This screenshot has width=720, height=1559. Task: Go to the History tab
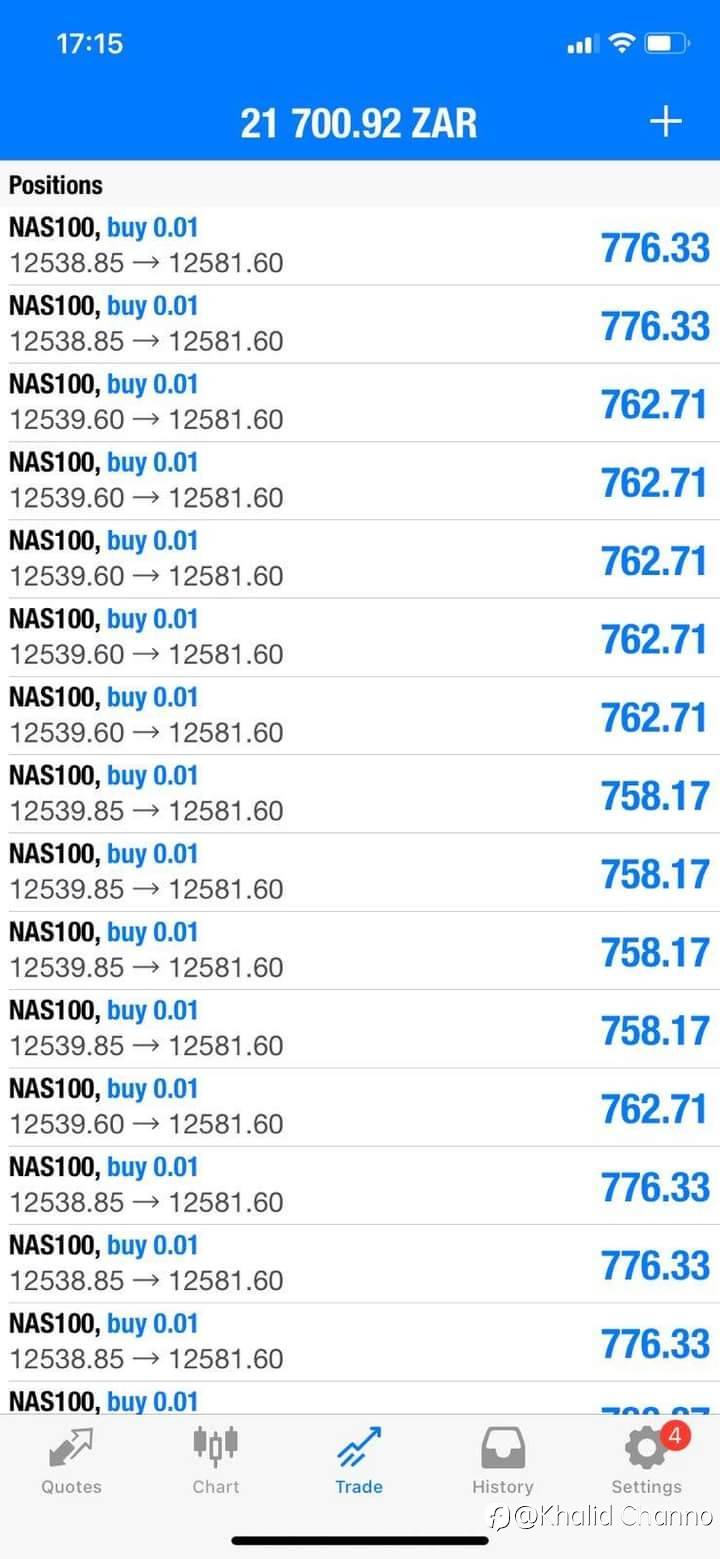[503, 1460]
